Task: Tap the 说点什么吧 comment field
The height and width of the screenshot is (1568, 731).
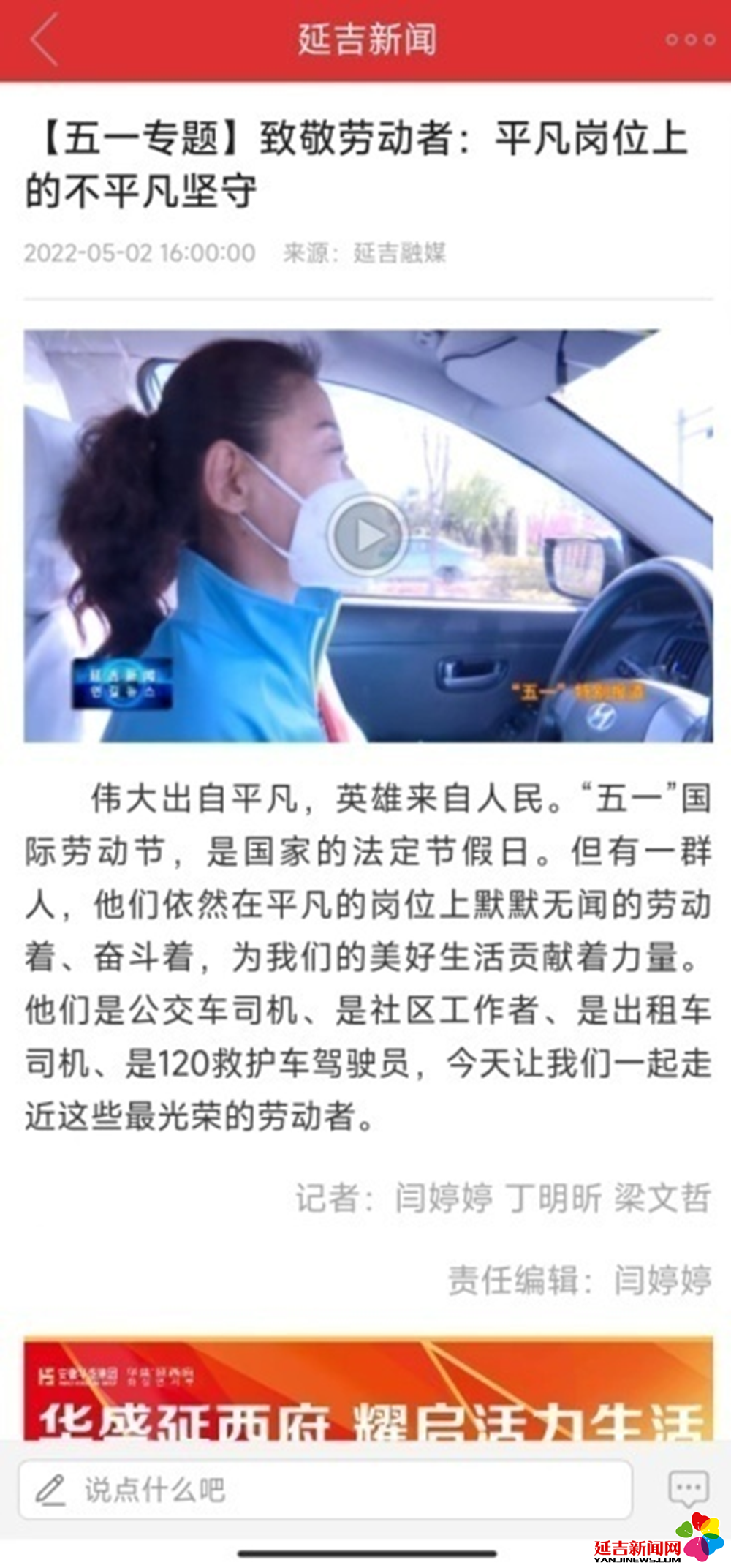Action: coord(325,1490)
